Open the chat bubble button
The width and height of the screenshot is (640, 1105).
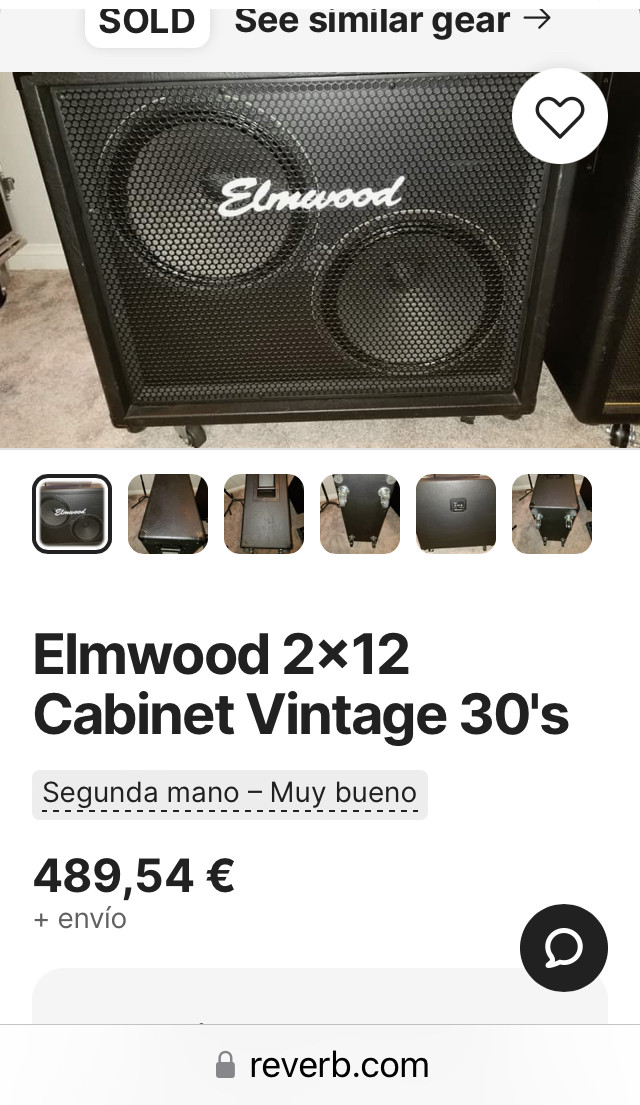[564, 948]
